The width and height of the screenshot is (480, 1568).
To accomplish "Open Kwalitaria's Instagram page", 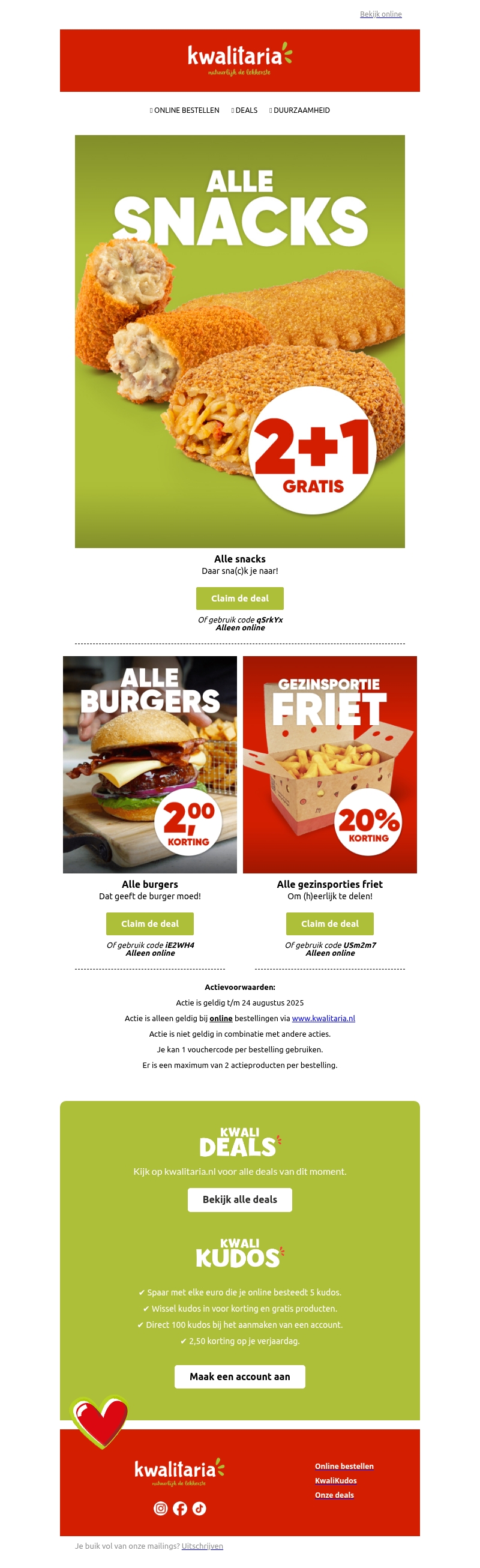I will click(x=161, y=1507).
